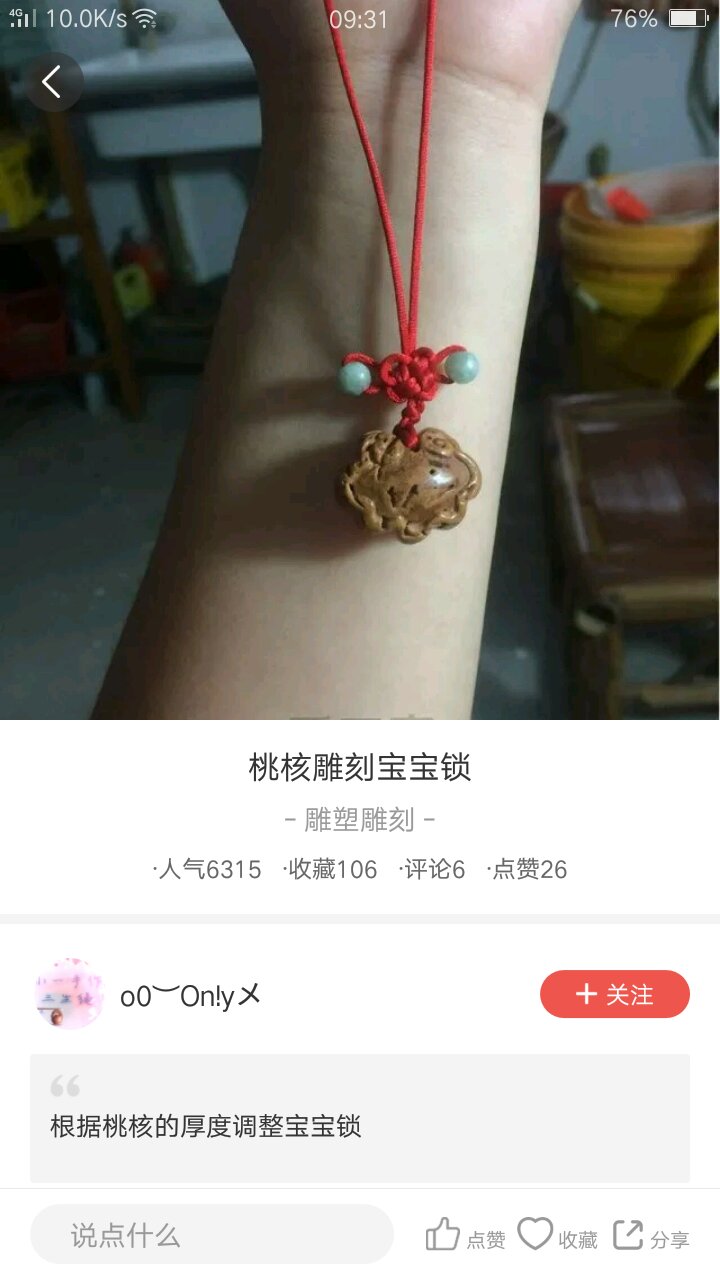Like this post via 点赞 icon
720x1280 pixels.
[x=442, y=1235]
